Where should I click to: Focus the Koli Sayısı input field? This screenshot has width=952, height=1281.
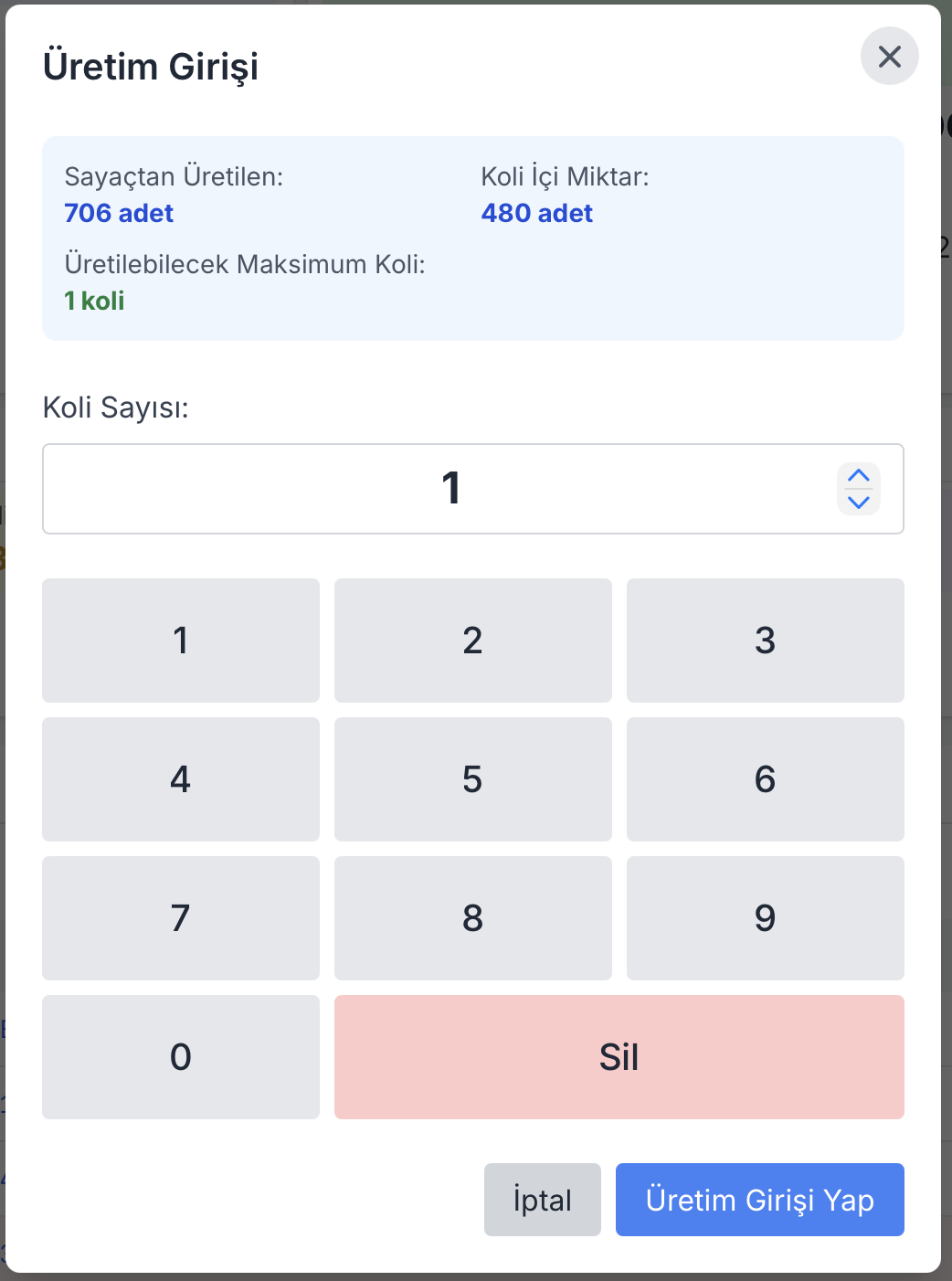pyautogui.click(x=439, y=489)
